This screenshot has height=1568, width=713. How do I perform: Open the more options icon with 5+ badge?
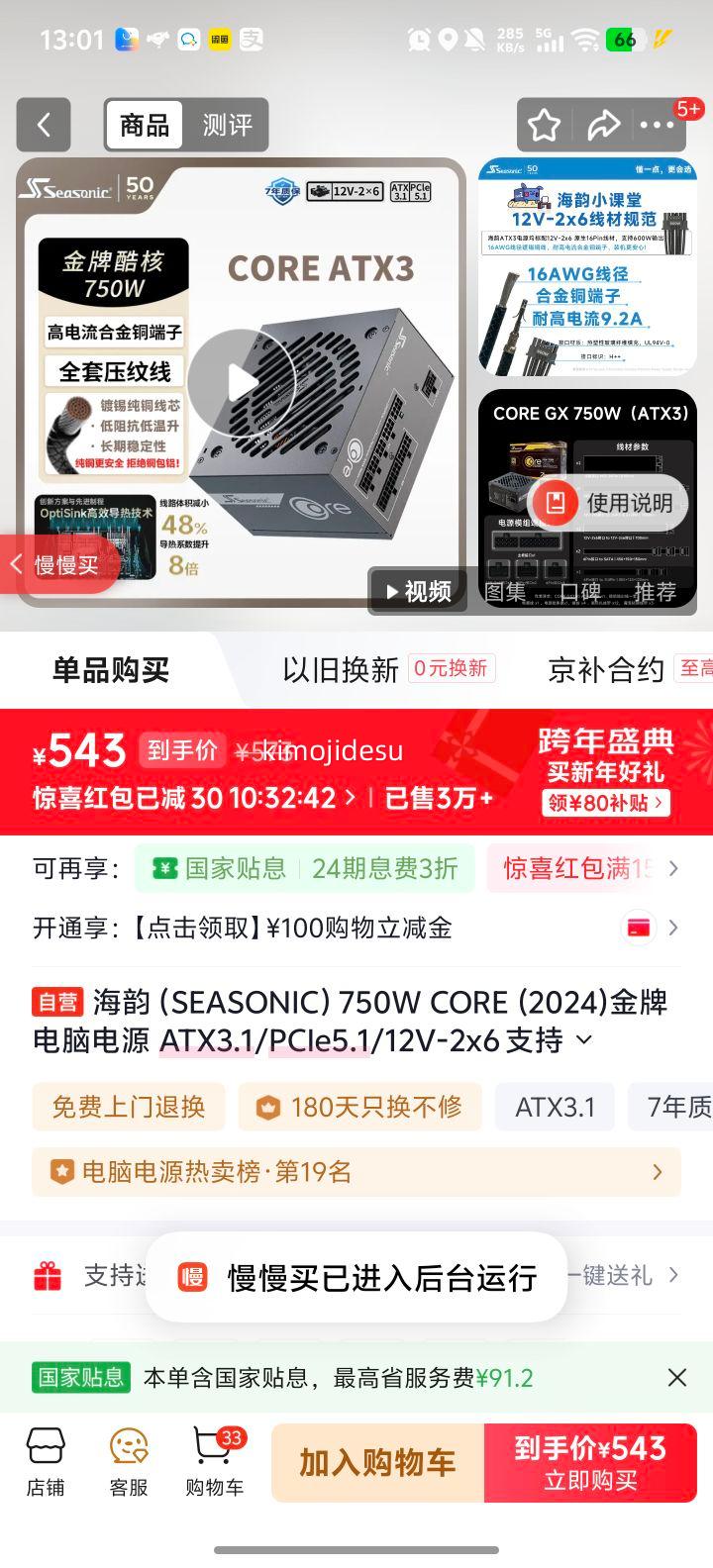659,125
